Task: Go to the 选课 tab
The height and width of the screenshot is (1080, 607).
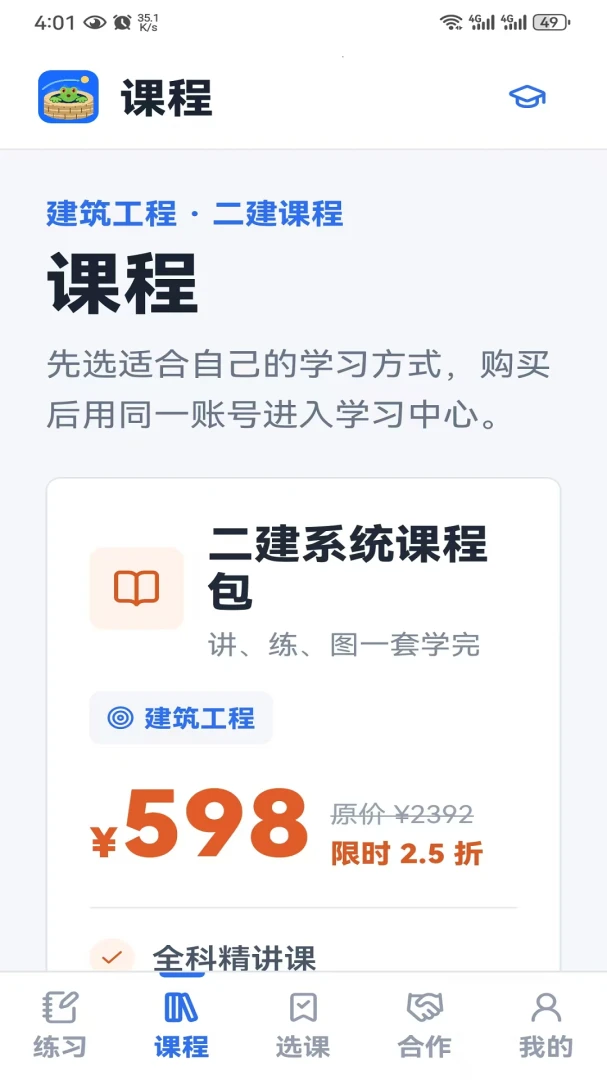Action: coord(303,1024)
